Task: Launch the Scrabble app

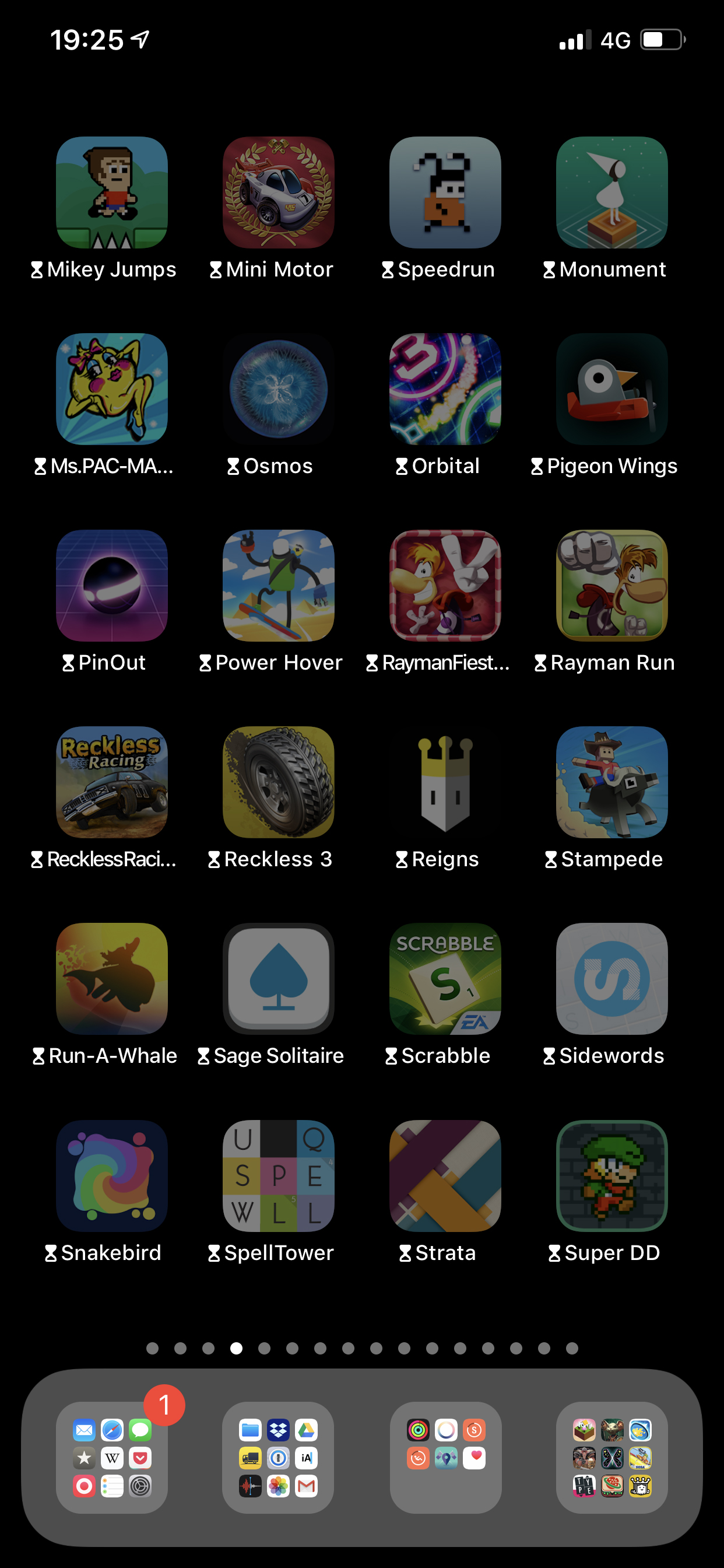Action: point(445,979)
